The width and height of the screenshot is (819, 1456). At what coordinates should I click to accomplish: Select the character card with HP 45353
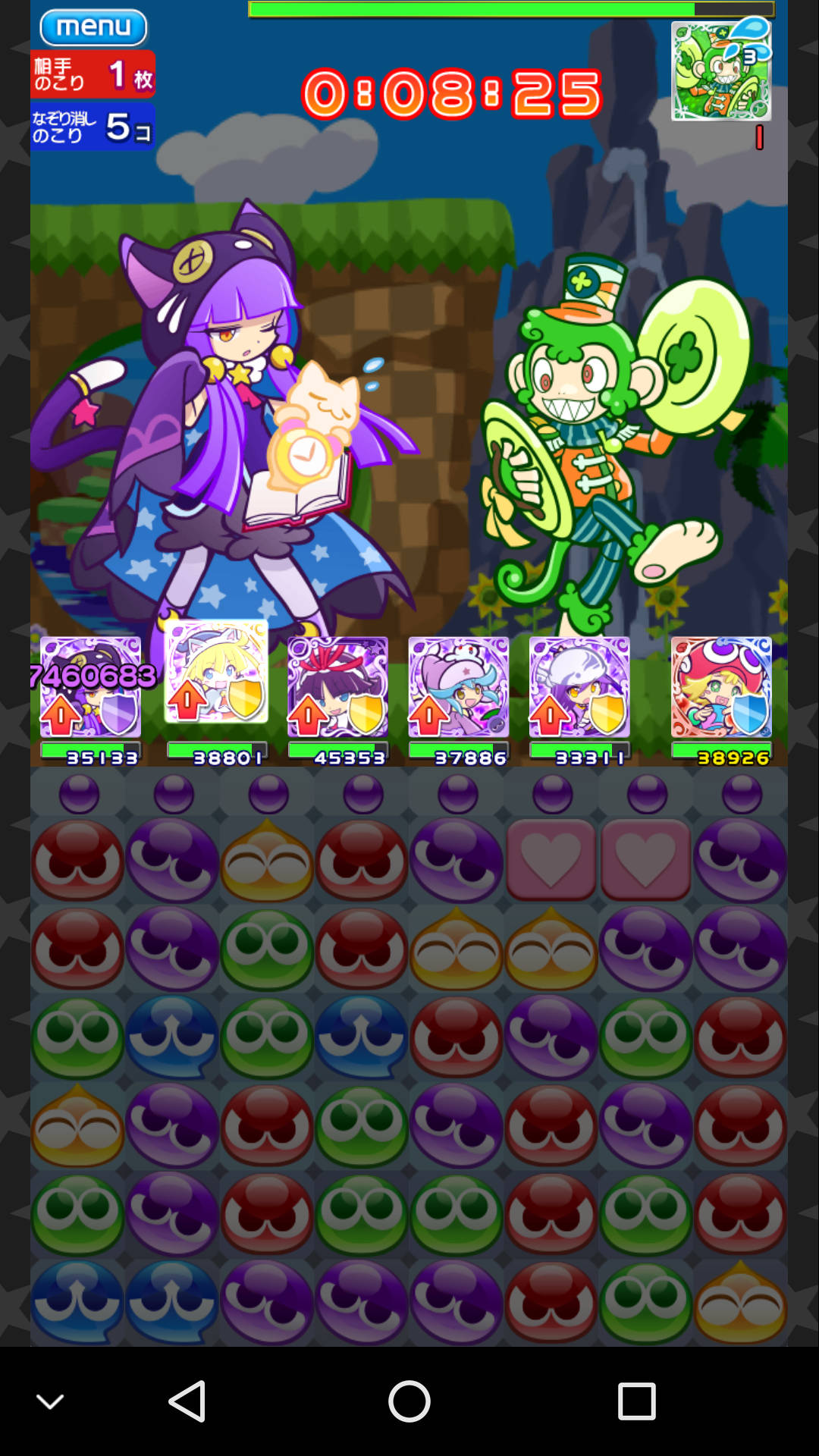[x=337, y=687]
